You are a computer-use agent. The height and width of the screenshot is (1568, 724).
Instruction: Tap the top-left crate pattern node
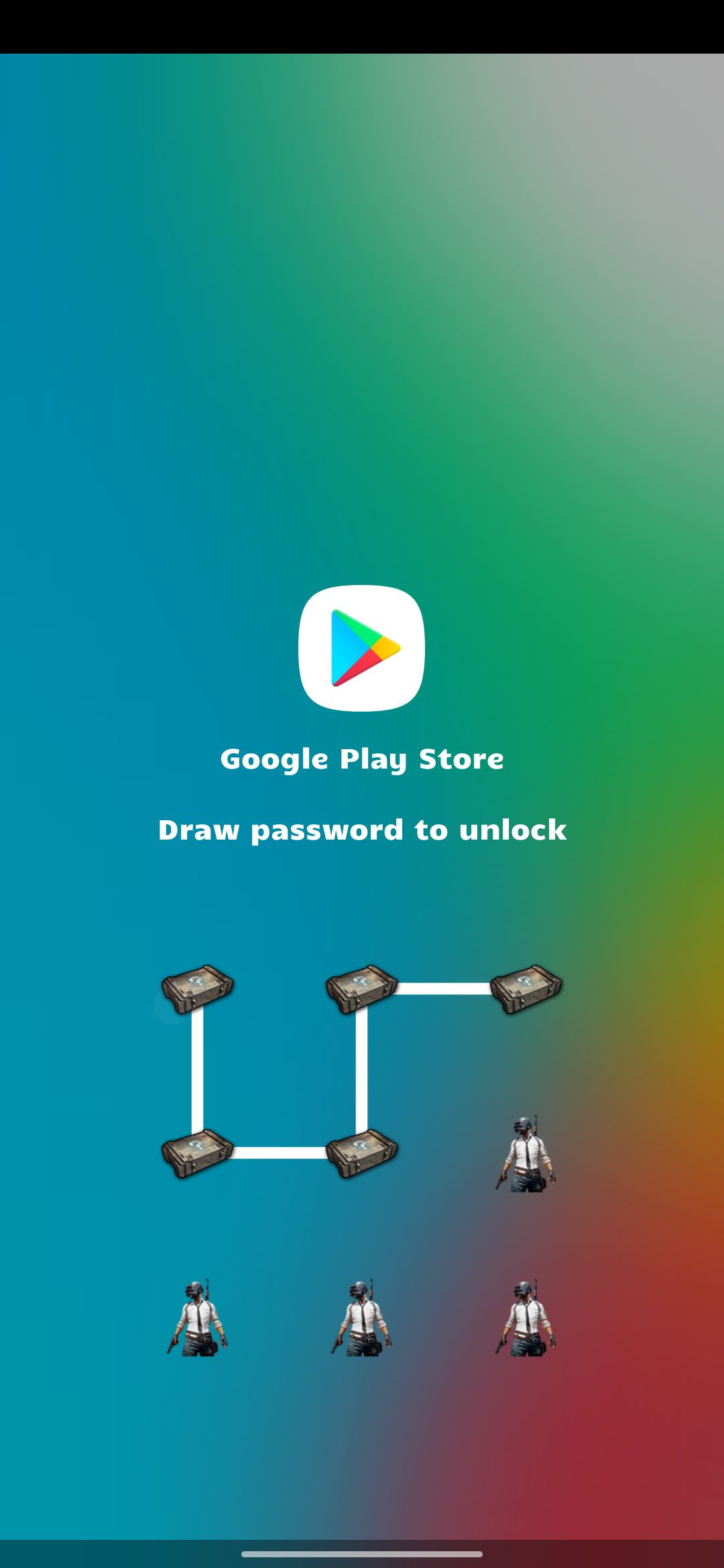pos(197,989)
